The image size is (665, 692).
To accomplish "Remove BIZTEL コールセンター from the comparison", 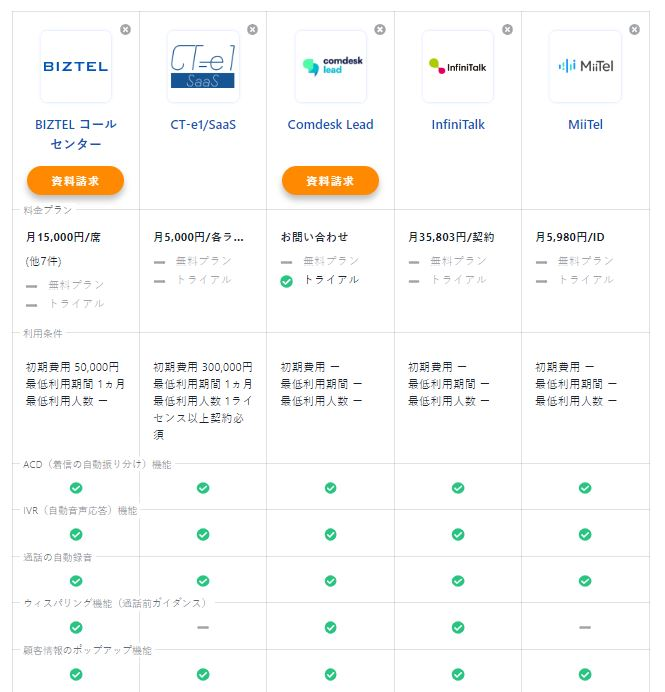I will click(125, 30).
